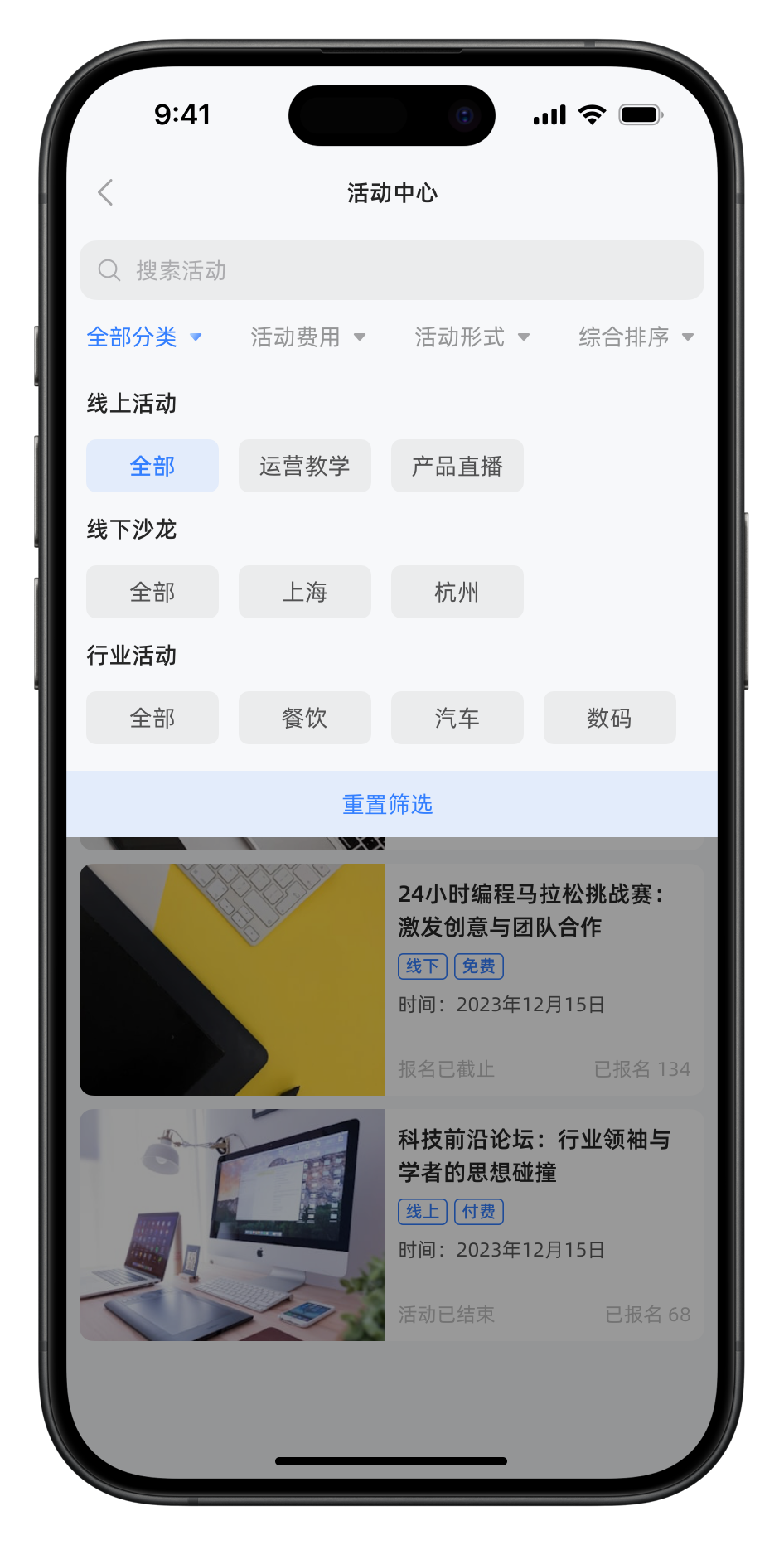Expand the 活动形式 filter dropdown
The height and width of the screenshot is (1545, 784).
click(x=472, y=337)
